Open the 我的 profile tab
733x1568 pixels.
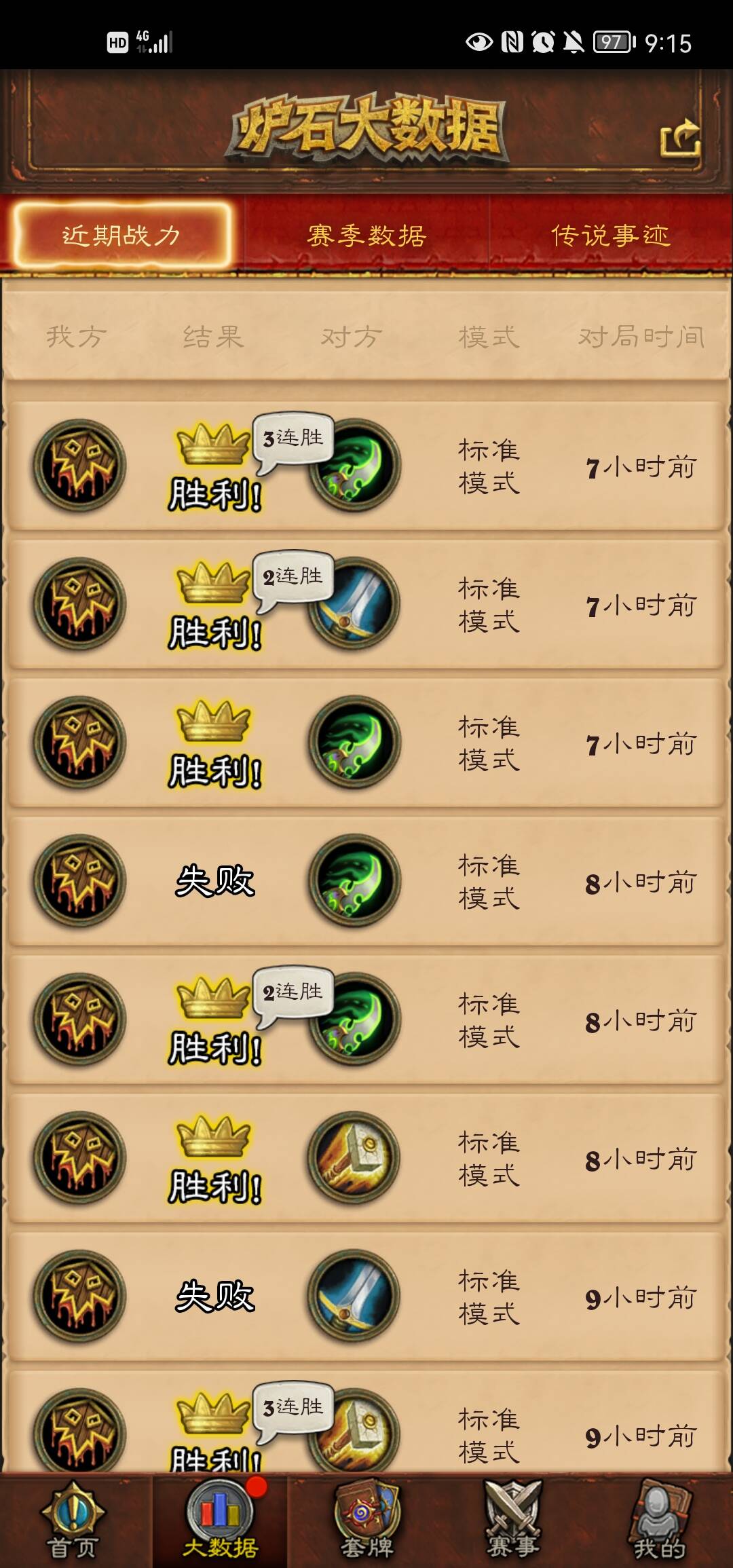pos(659,1522)
